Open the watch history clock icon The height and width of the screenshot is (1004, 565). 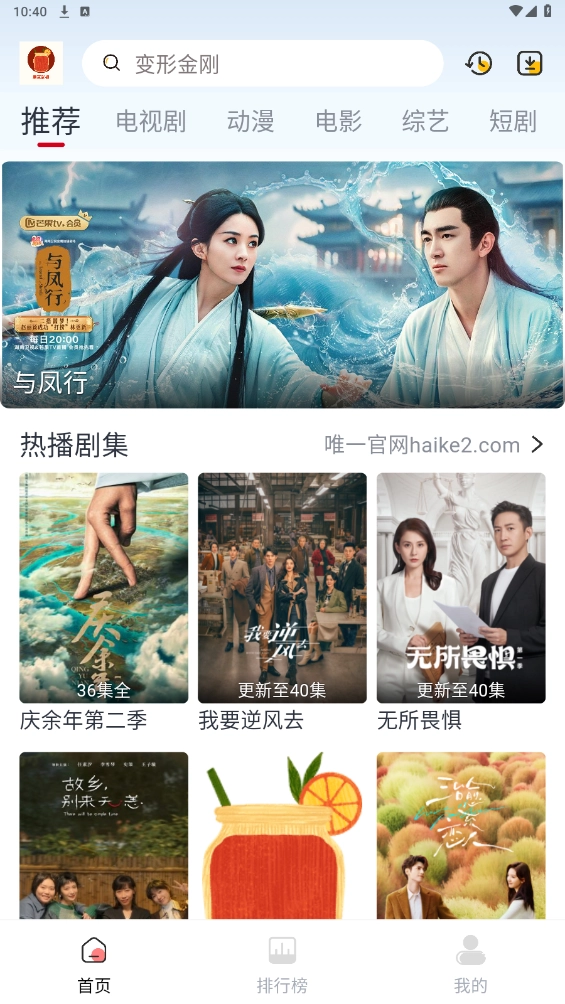coord(479,63)
